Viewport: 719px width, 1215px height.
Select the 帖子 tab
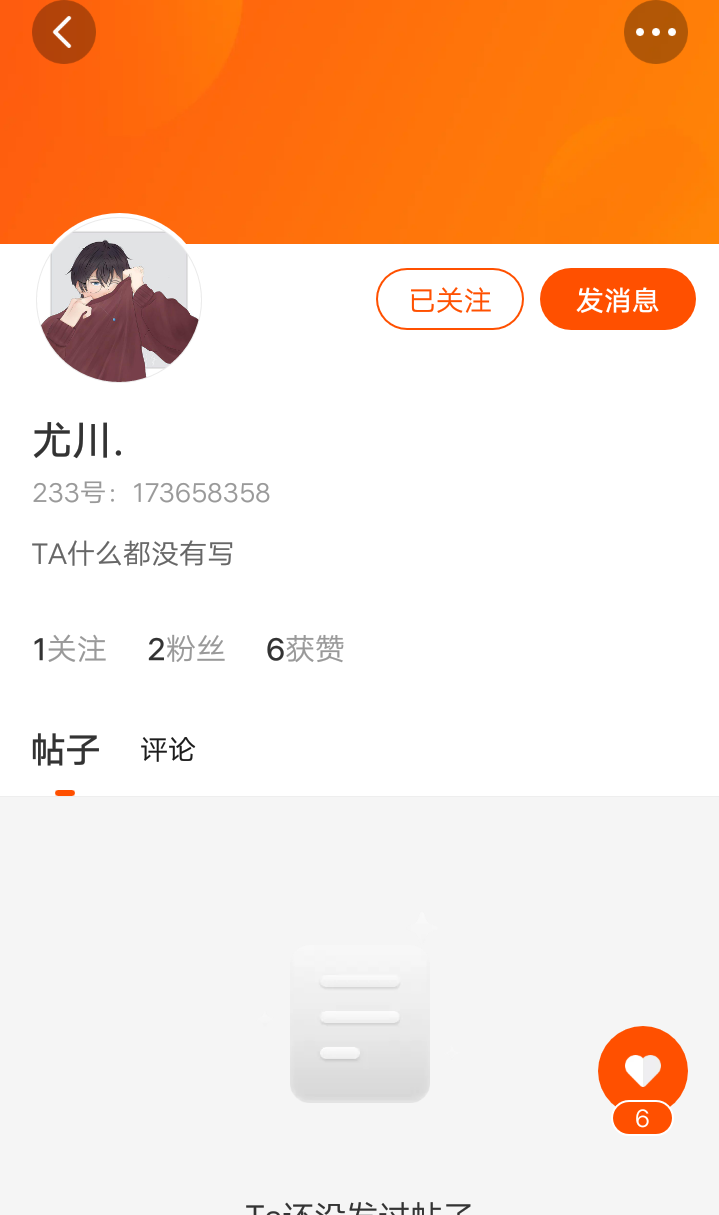tap(66, 750)
